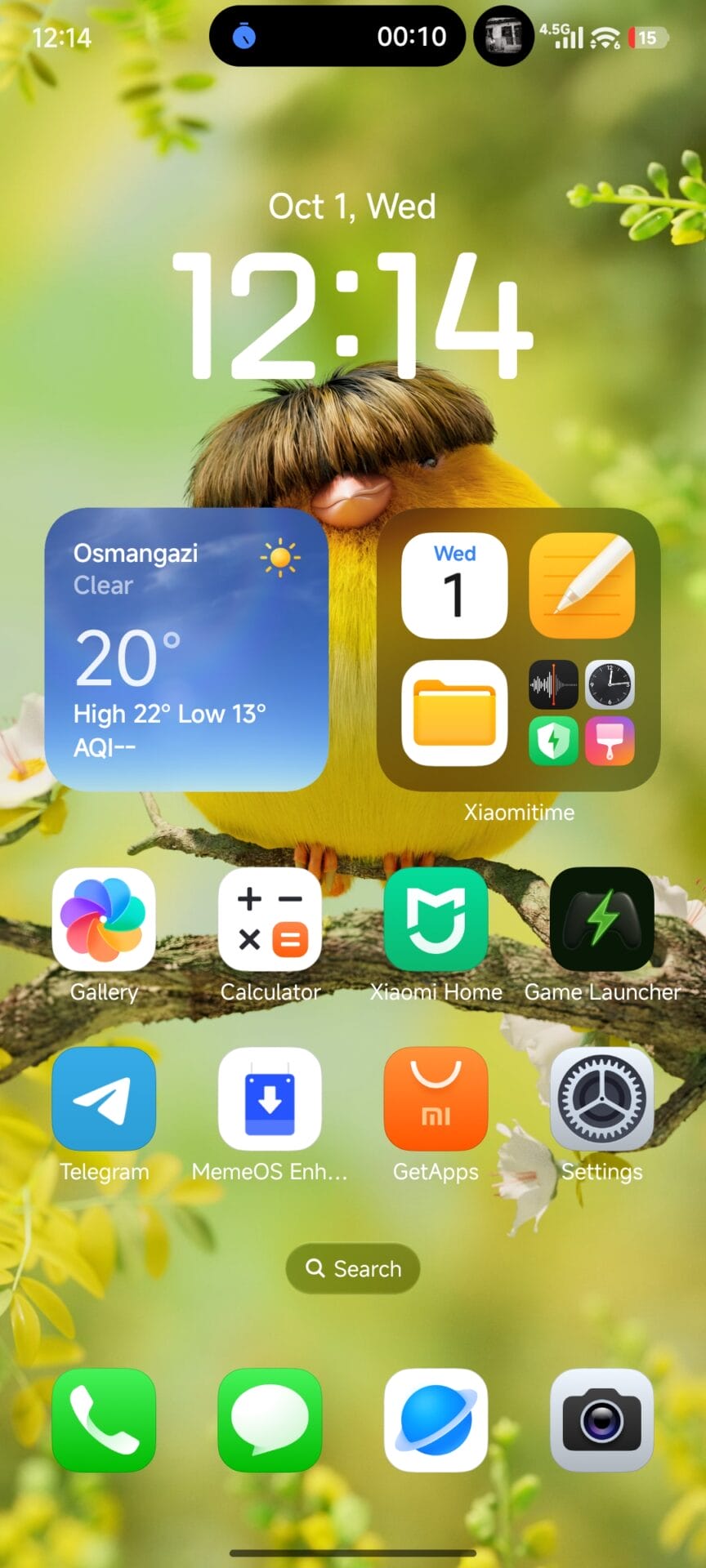Screen dimensions: 706x1568
Task: Open Settings
Action: pyautogui.click(x=602, y=1099)
